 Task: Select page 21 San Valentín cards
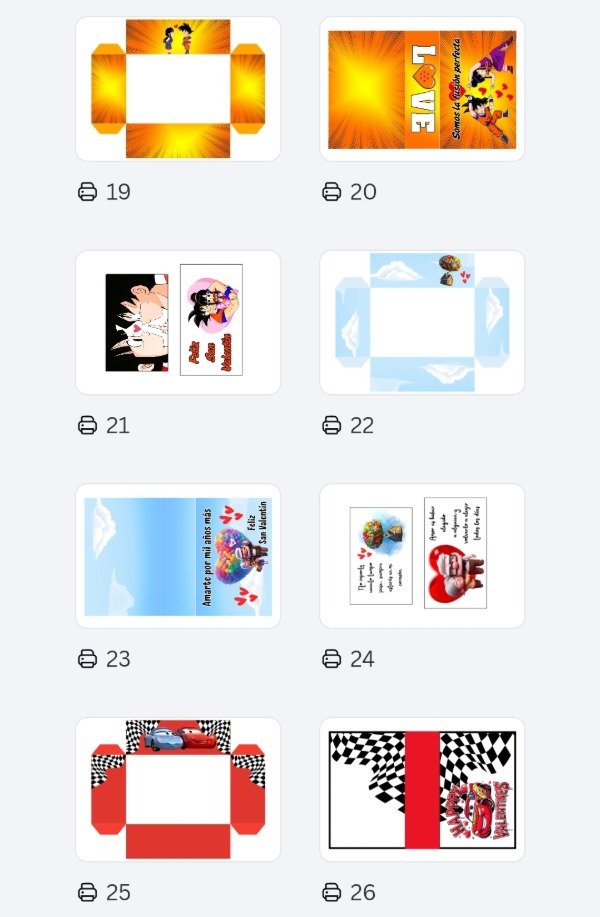point(178,322)
